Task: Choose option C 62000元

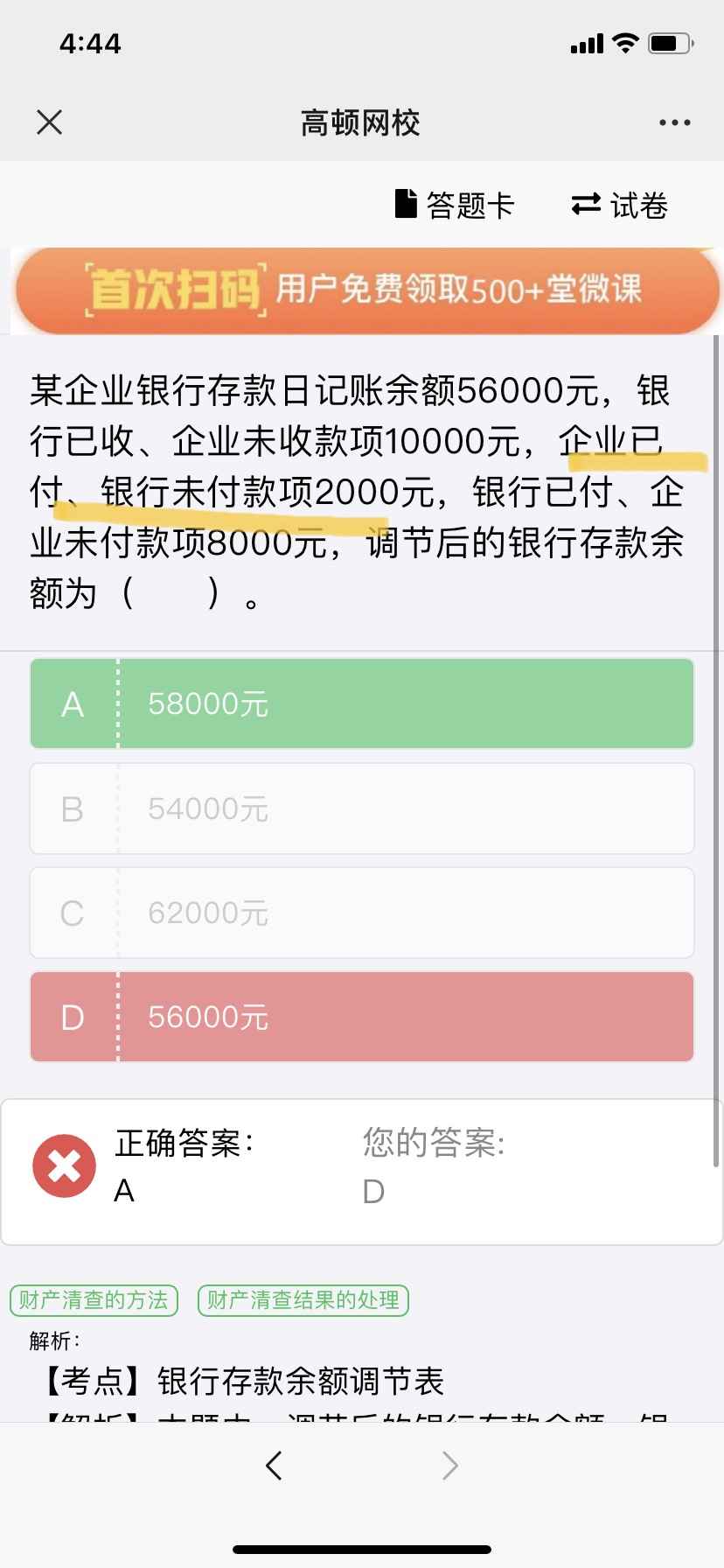Action: coord(362,913)
